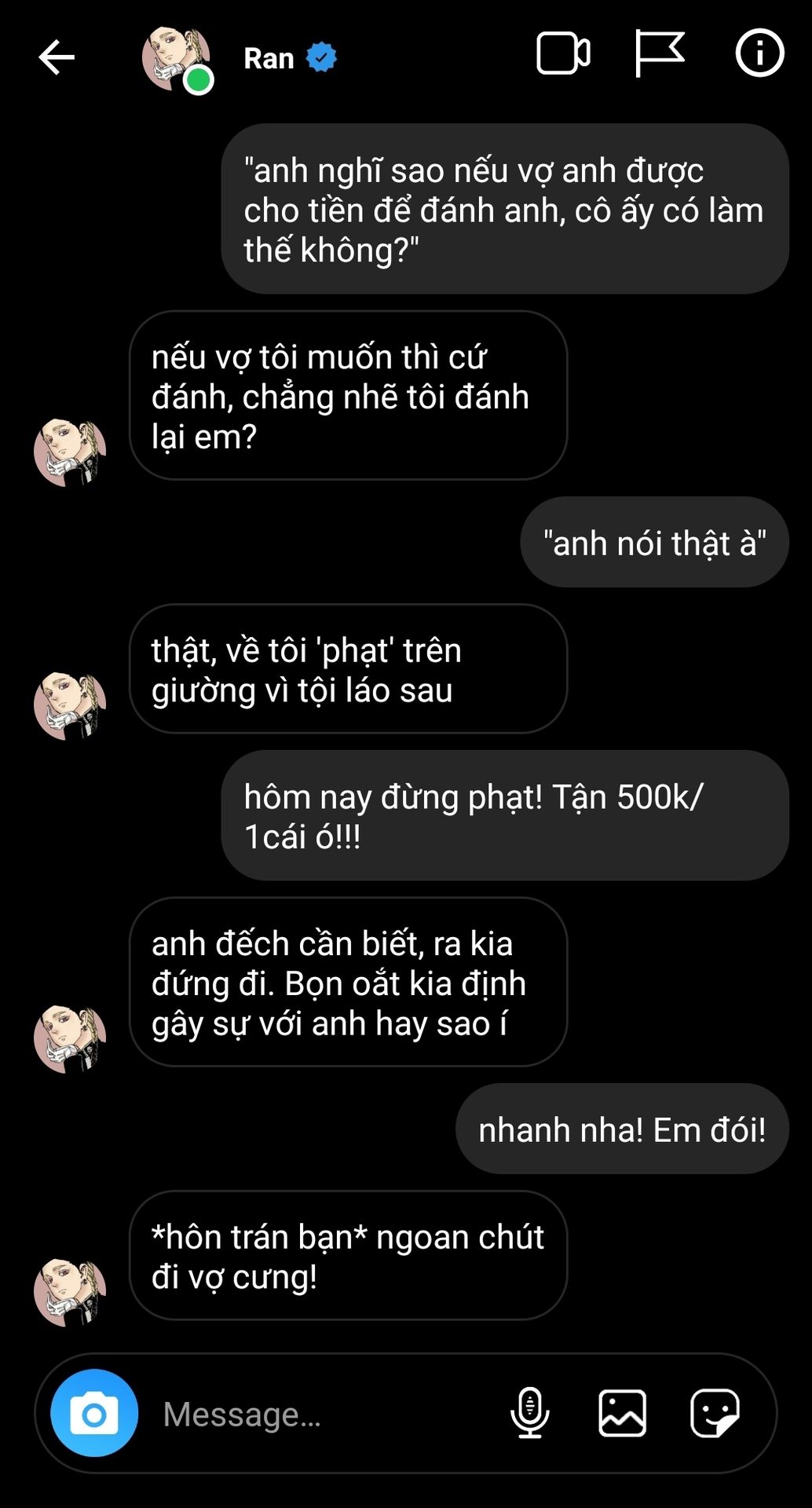Open Ran's profile from the header name
This screenshot has height=1508, width=812.
coord(269,58)
